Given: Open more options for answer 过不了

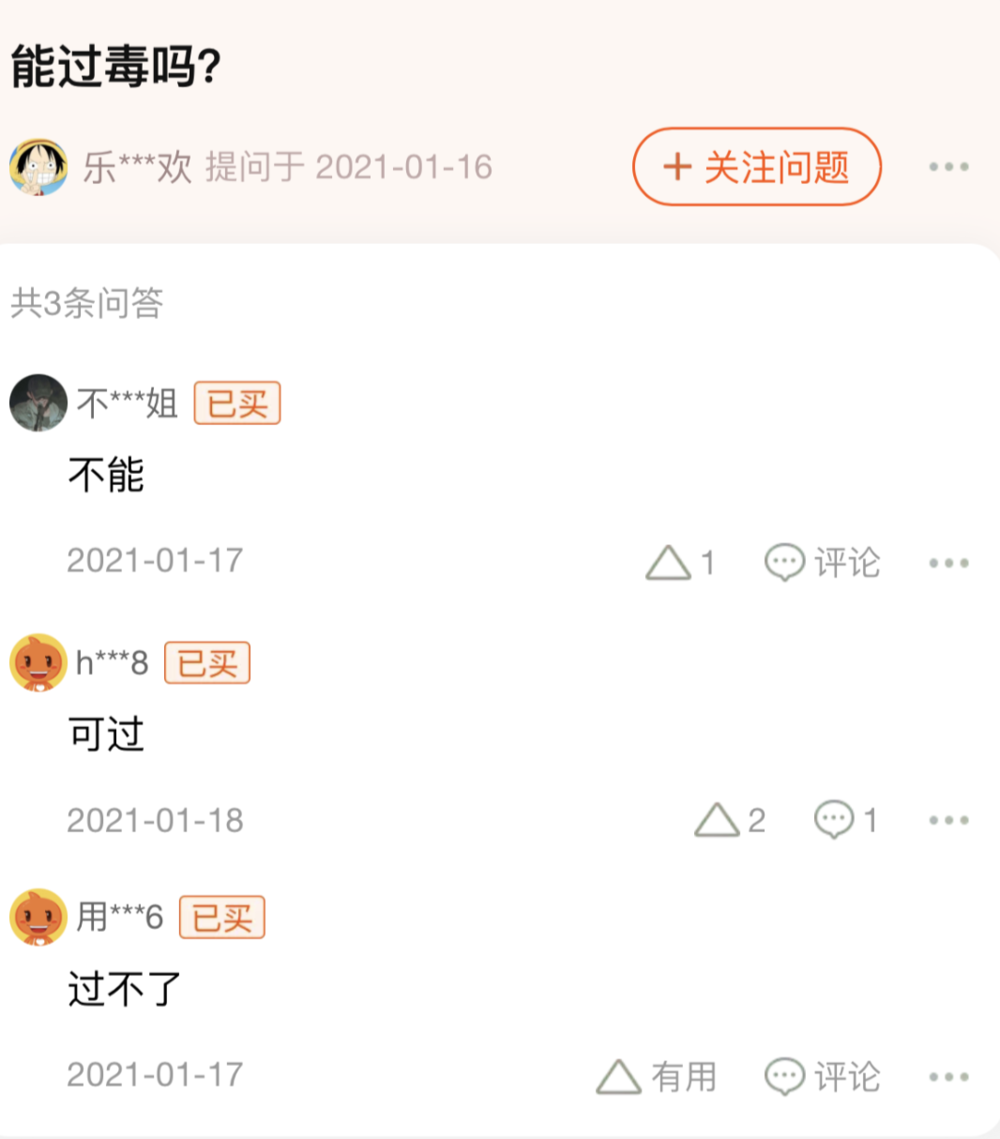Looking at the screenshot, I should (x=948, y=1077).
